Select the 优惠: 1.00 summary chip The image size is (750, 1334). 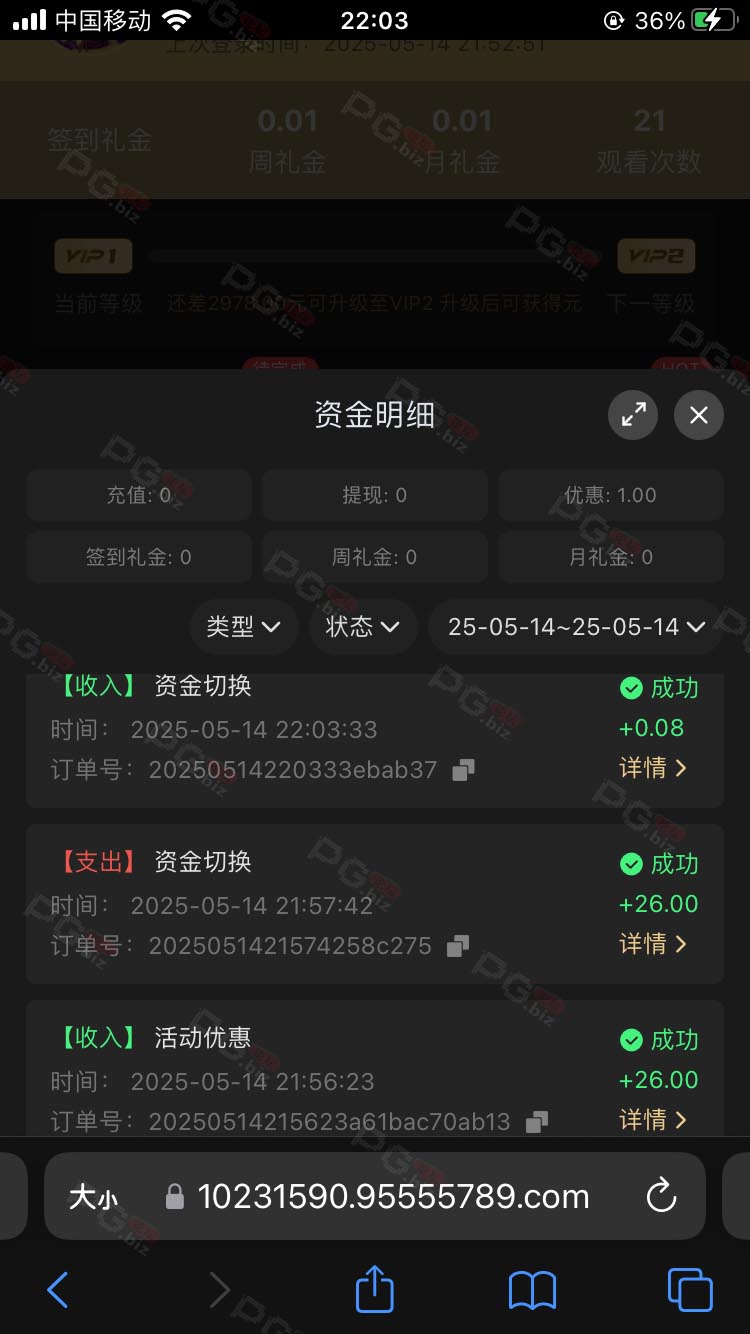(x=611, y=495)
